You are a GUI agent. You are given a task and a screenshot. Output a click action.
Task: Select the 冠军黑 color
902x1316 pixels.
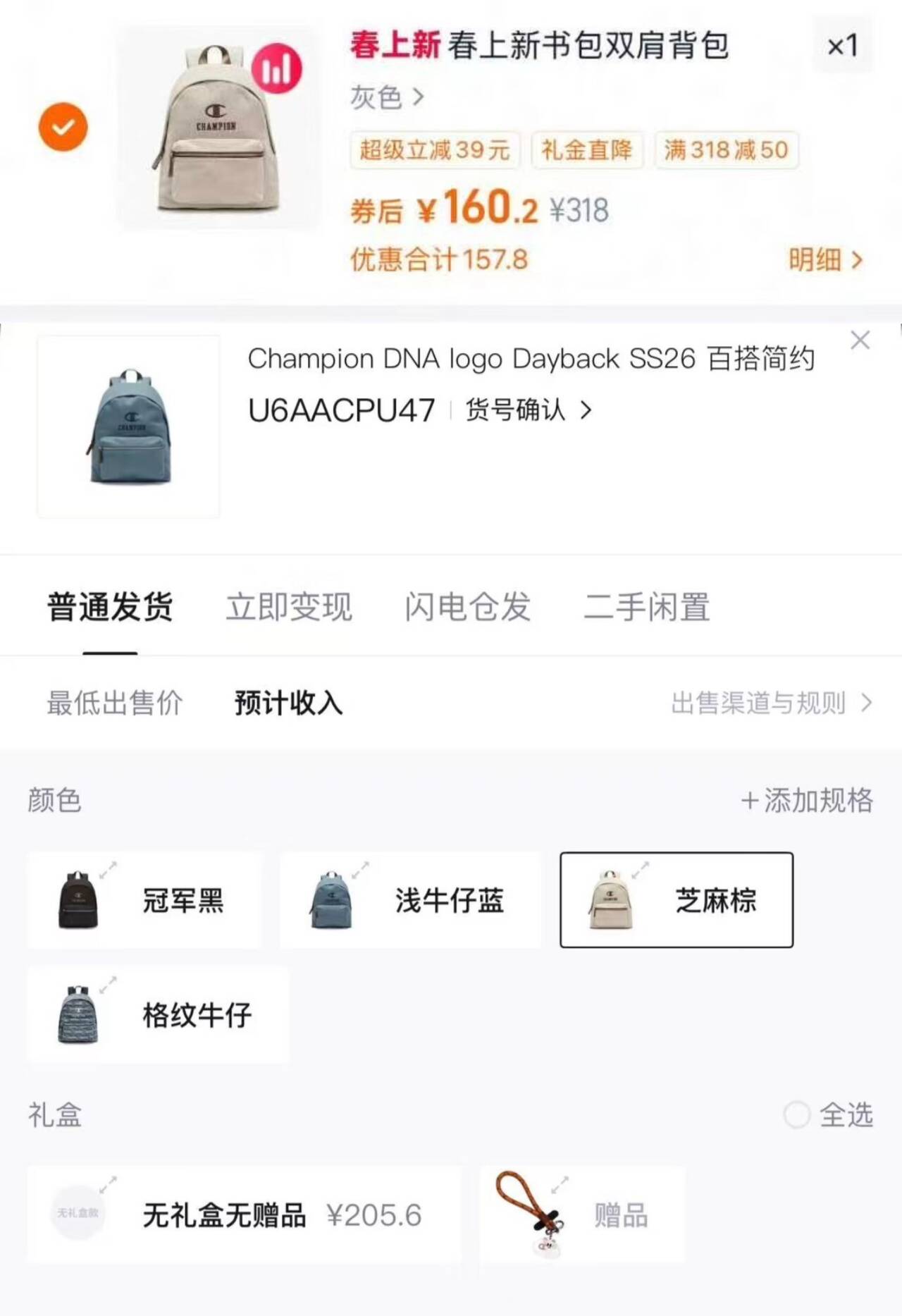(x=145, y=900)
